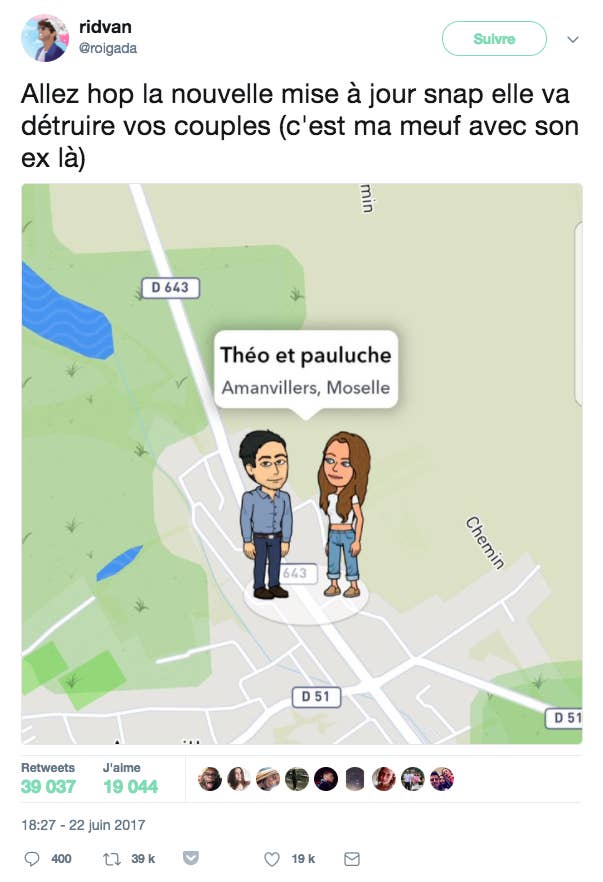Follow ridvan with the Suivre button
This screenshot has height=882, width=603.
(494, 39)
